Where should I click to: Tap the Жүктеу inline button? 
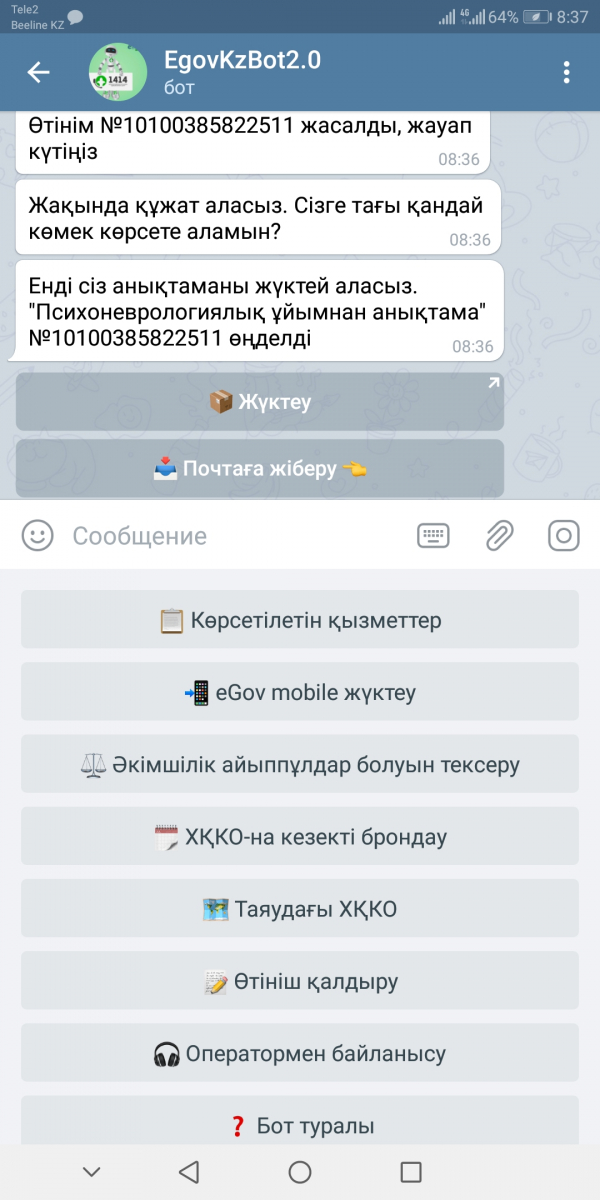(x=260, y=402)
